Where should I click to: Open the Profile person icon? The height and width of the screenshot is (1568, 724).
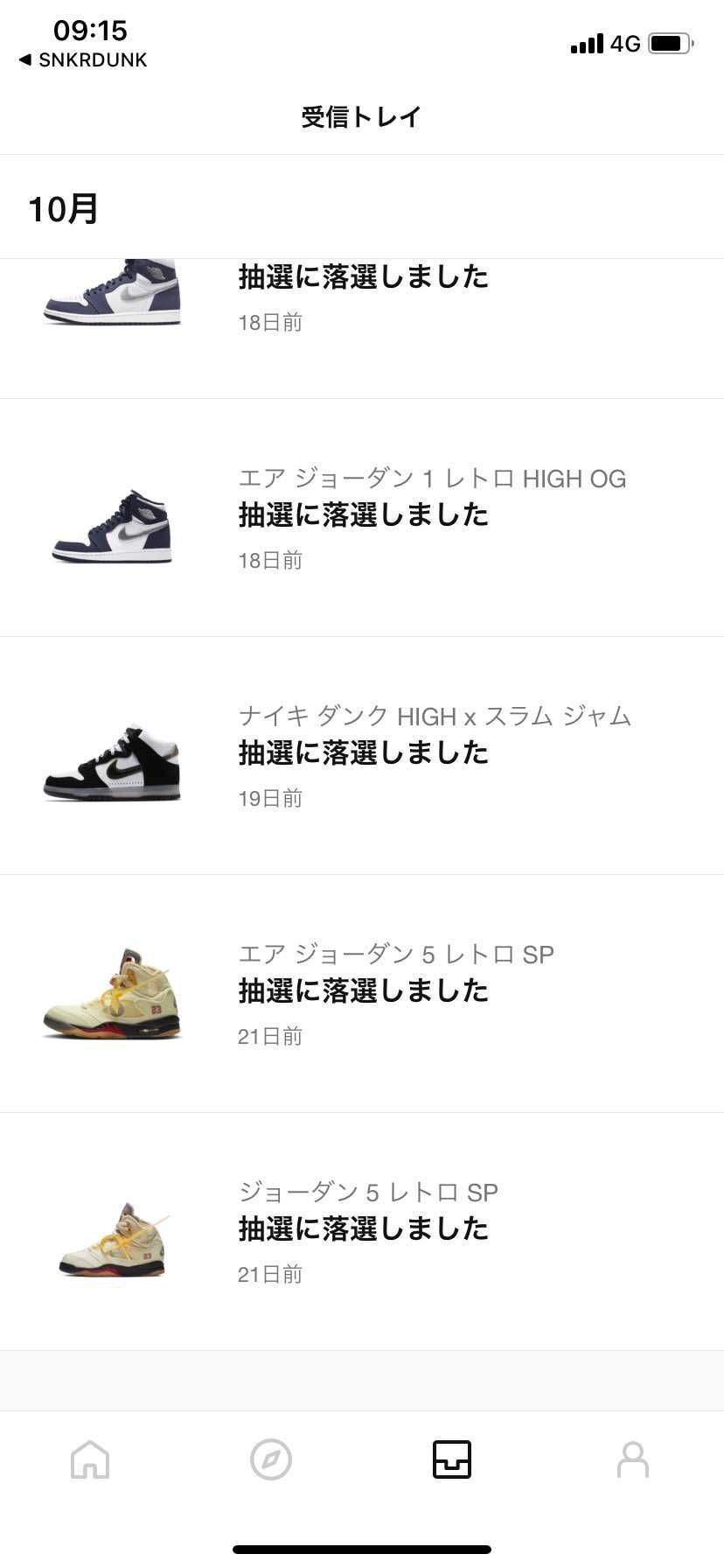(x=633, y=1459)
